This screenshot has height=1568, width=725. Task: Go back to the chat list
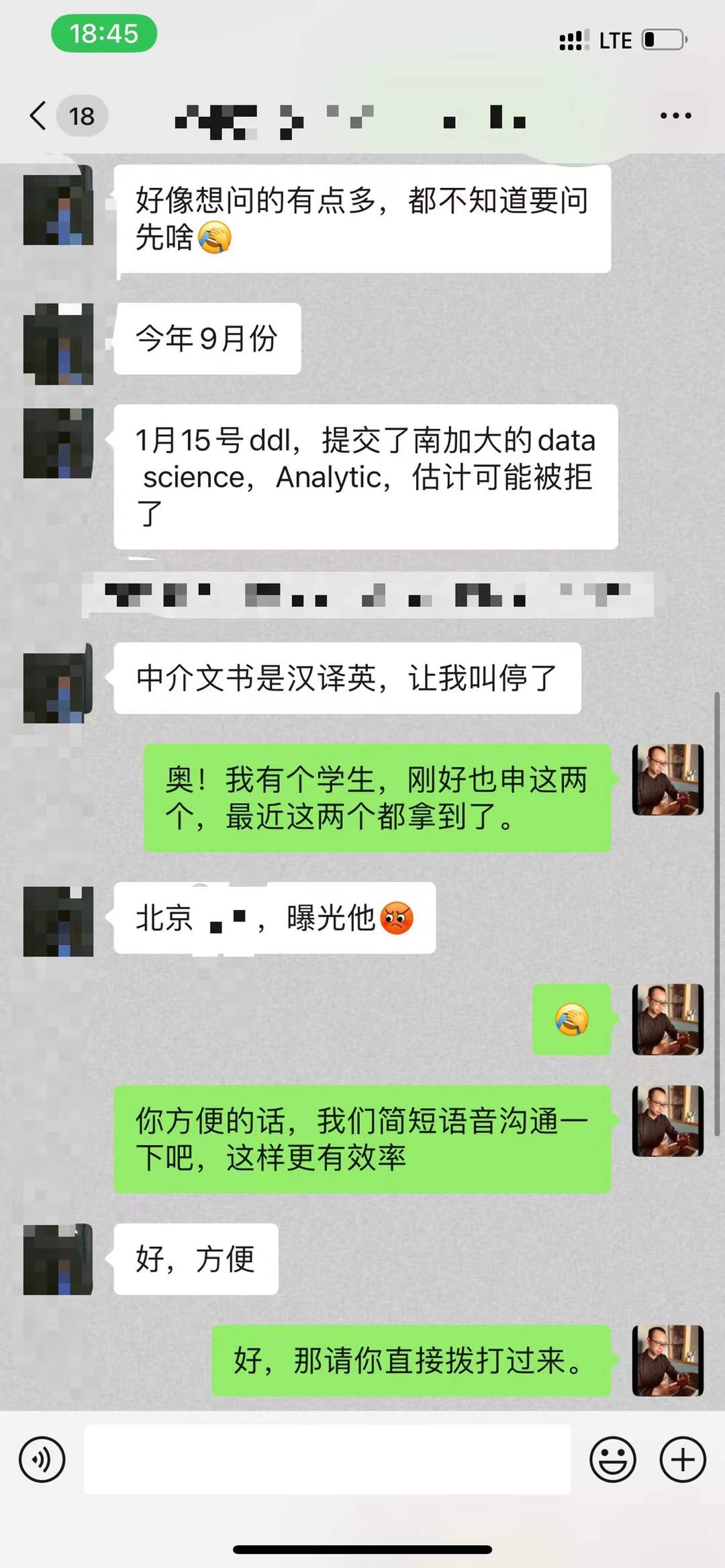pyautogui.click(x=39, y=115)
